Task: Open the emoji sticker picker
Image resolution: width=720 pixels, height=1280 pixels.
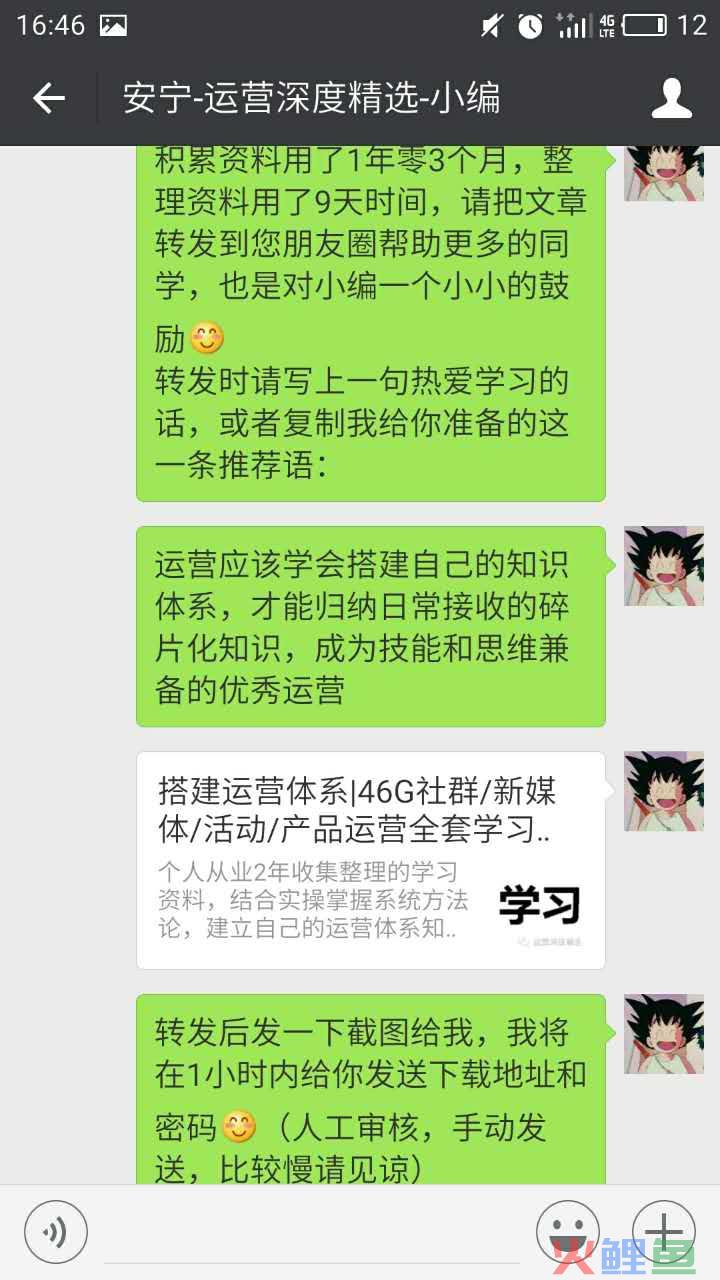Action: tap(567, 1230)
